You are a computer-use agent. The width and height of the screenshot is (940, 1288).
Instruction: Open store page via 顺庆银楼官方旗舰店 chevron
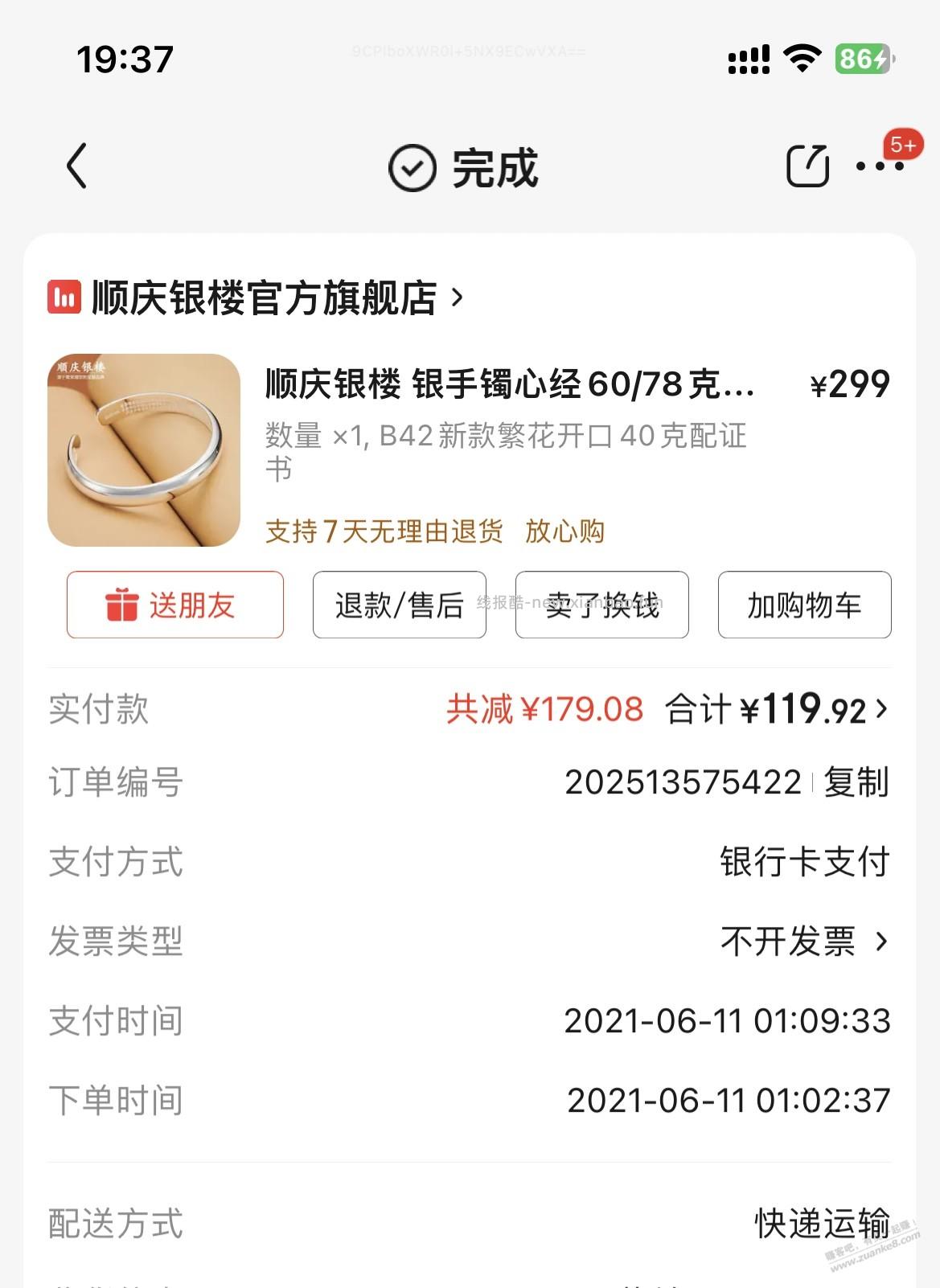(x=454, y=296)
